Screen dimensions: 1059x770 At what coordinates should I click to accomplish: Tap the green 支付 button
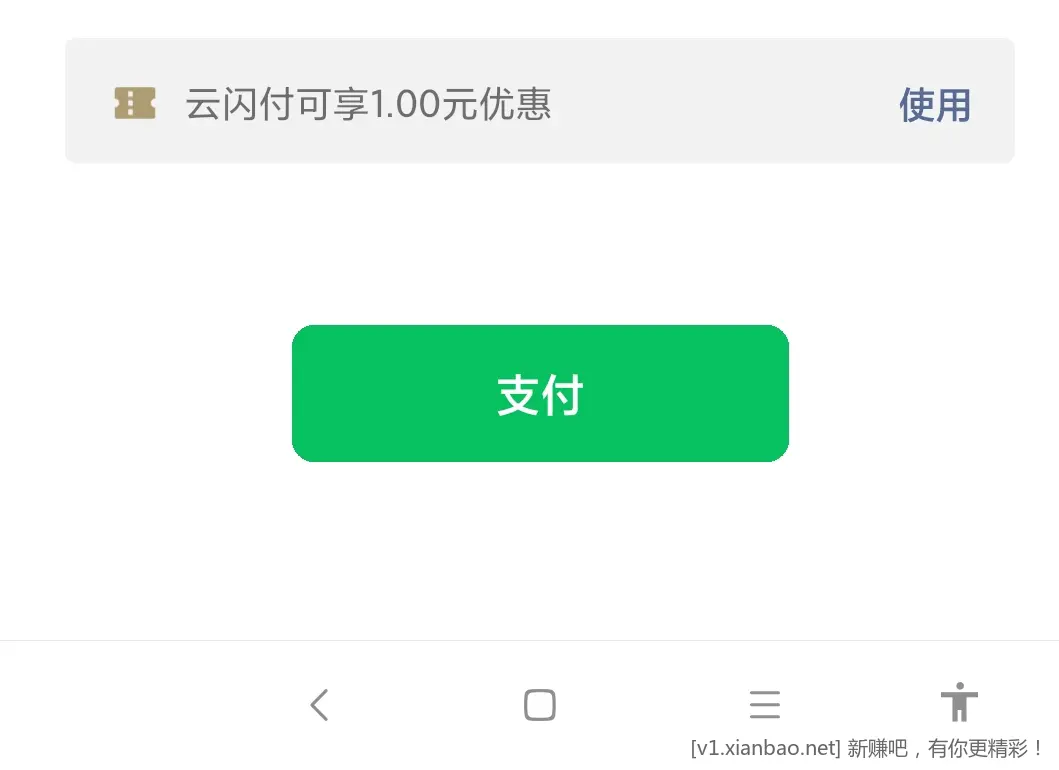(540, 394)
